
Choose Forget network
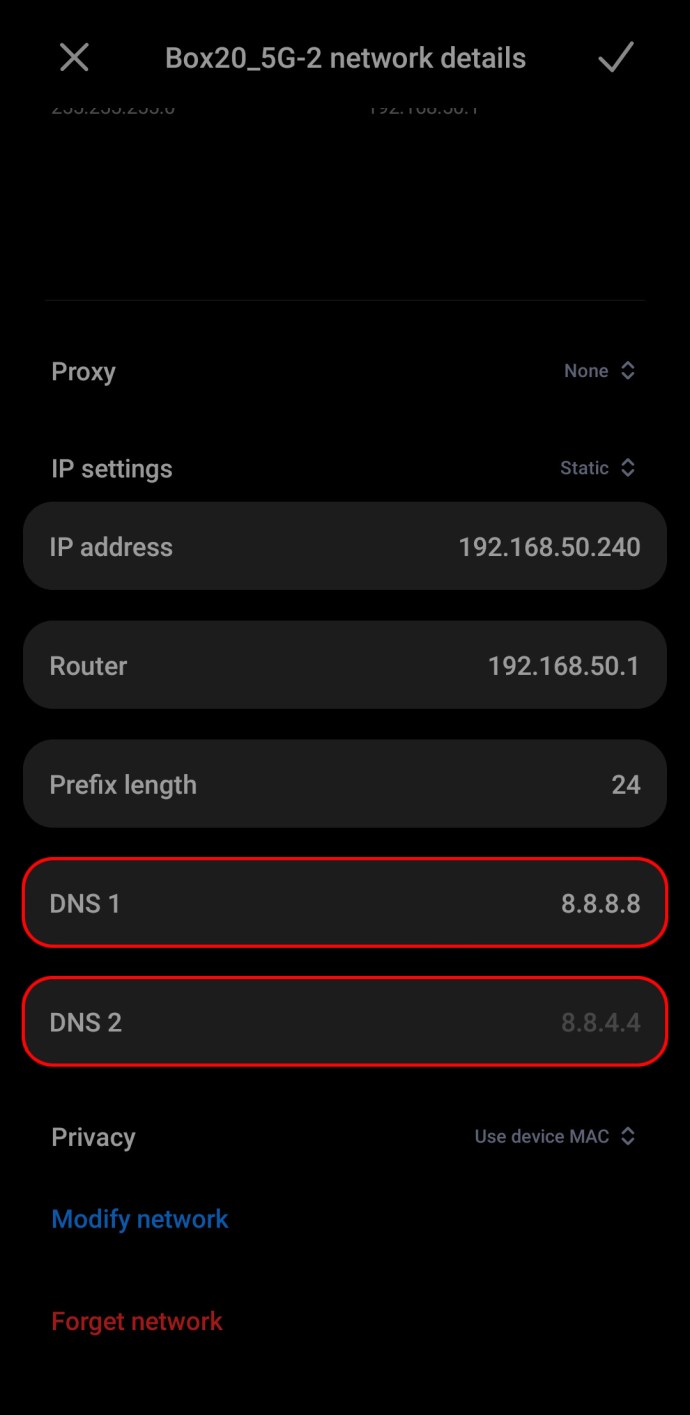pos(137,1321)
